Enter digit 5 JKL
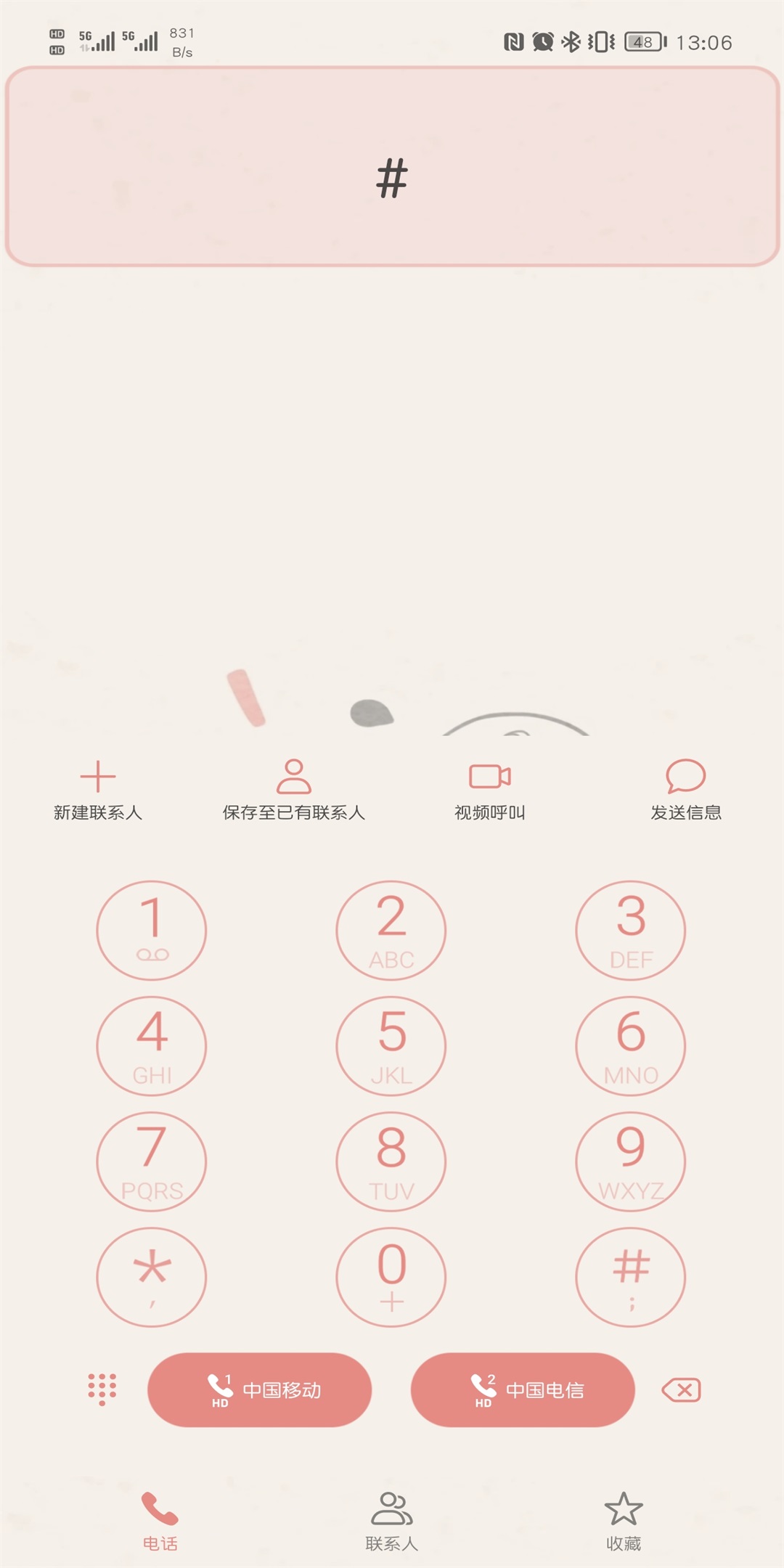 pos(391,1045)
